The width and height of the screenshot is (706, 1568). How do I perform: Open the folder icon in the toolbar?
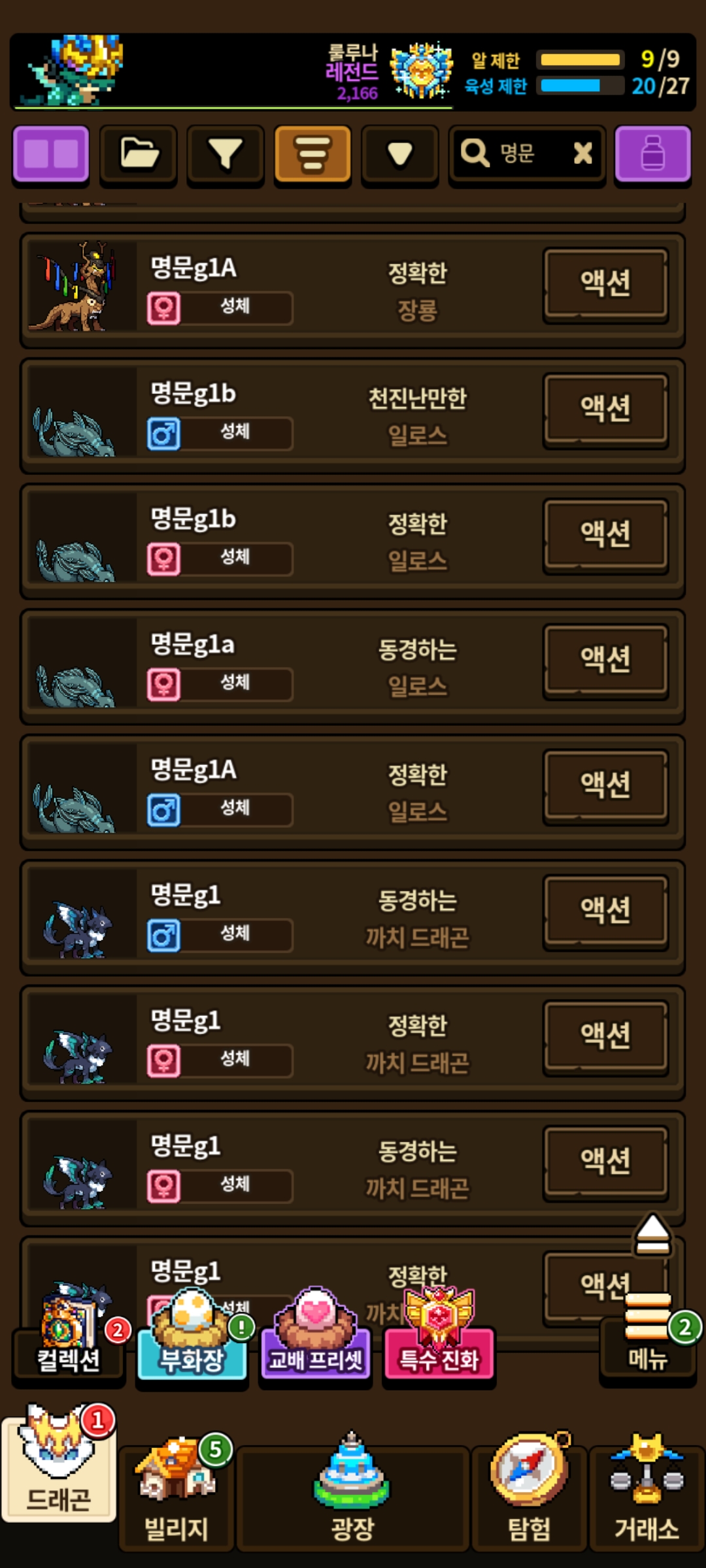point(138,154)
